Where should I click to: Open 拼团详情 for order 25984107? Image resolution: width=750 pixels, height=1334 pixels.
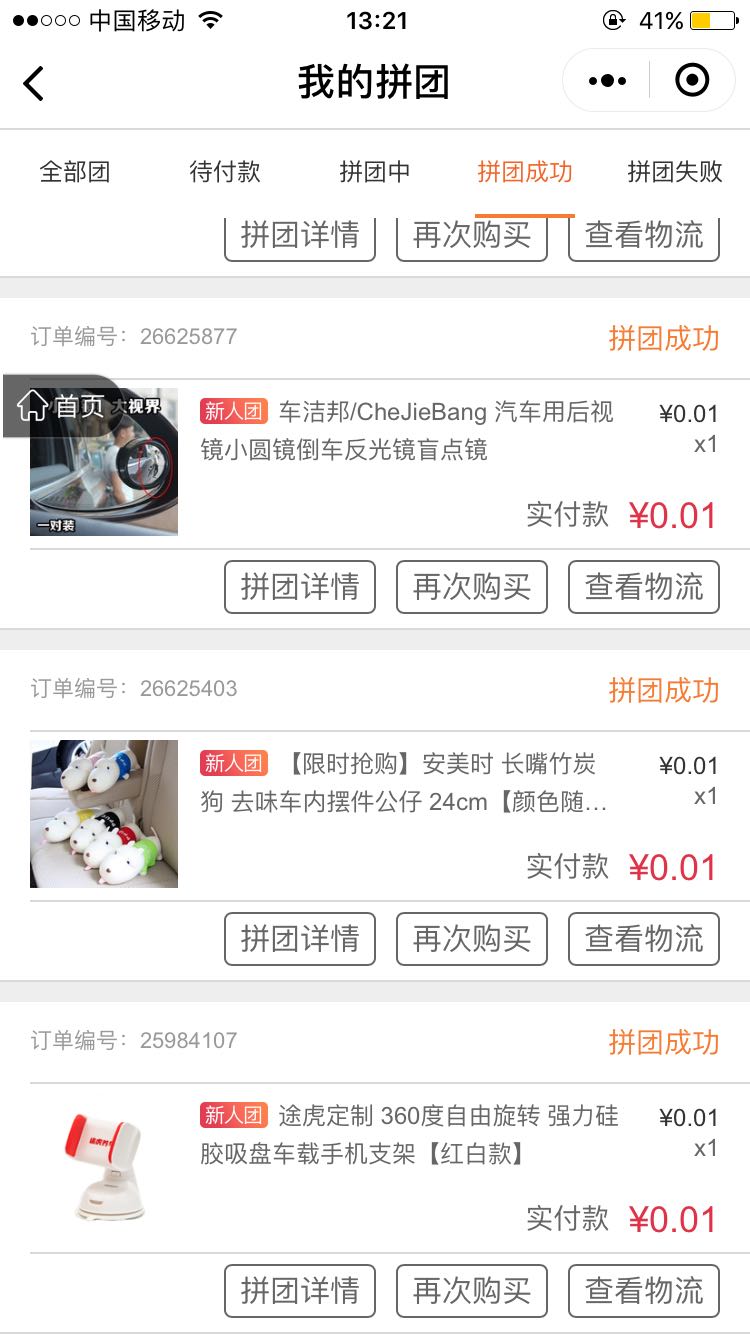[300, 1291]
